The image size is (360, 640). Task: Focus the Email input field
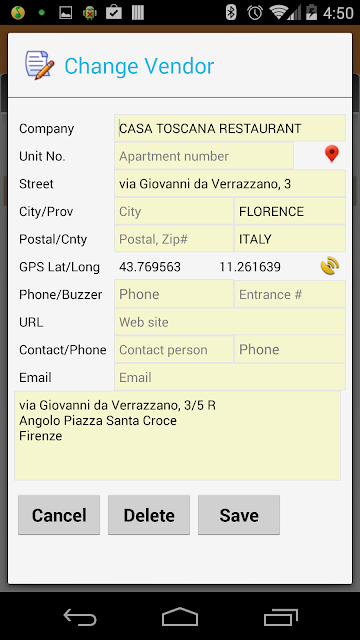point(230,377)
